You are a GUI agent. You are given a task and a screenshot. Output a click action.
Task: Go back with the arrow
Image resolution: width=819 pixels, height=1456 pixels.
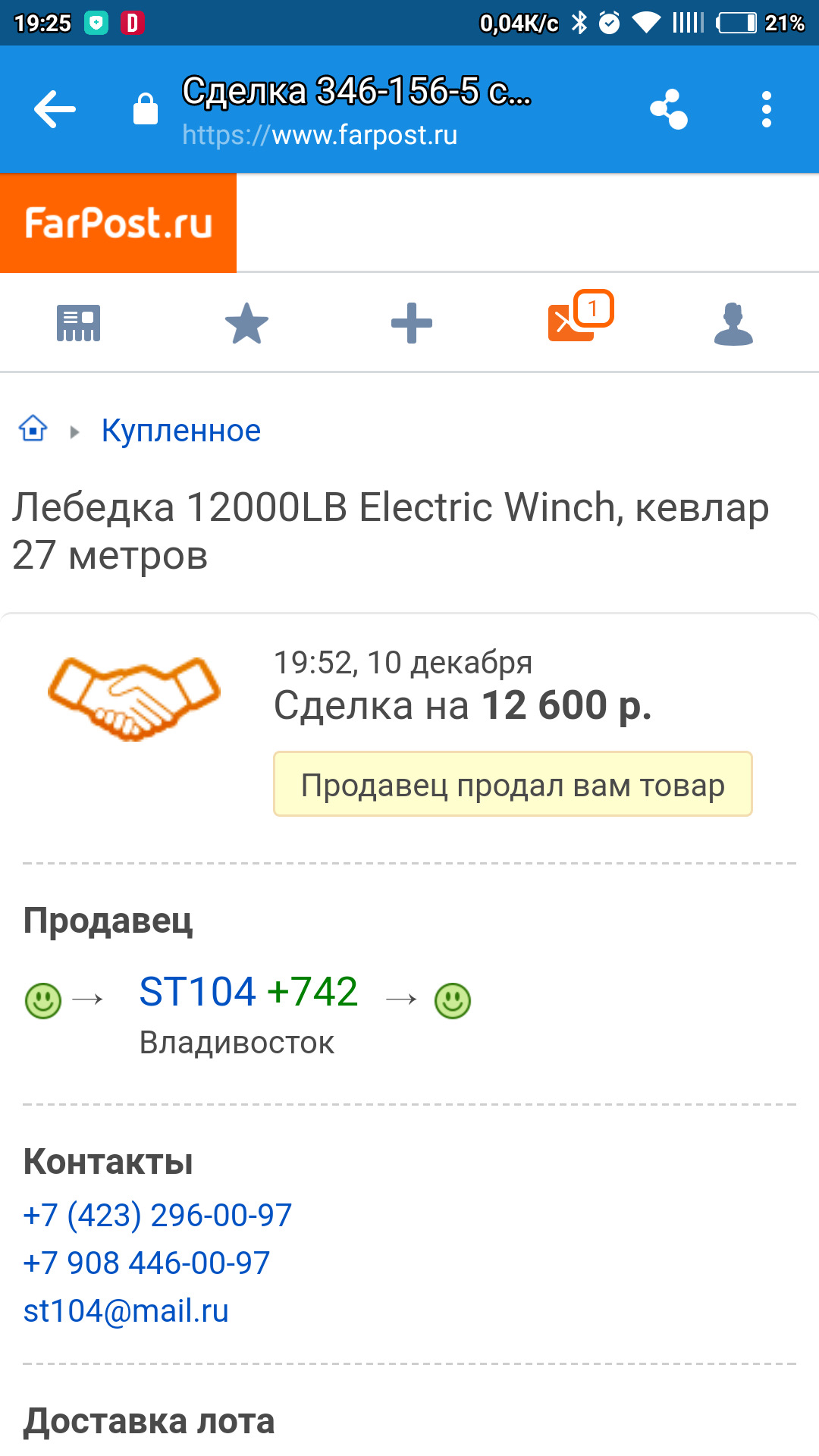(x=55, y=109)
